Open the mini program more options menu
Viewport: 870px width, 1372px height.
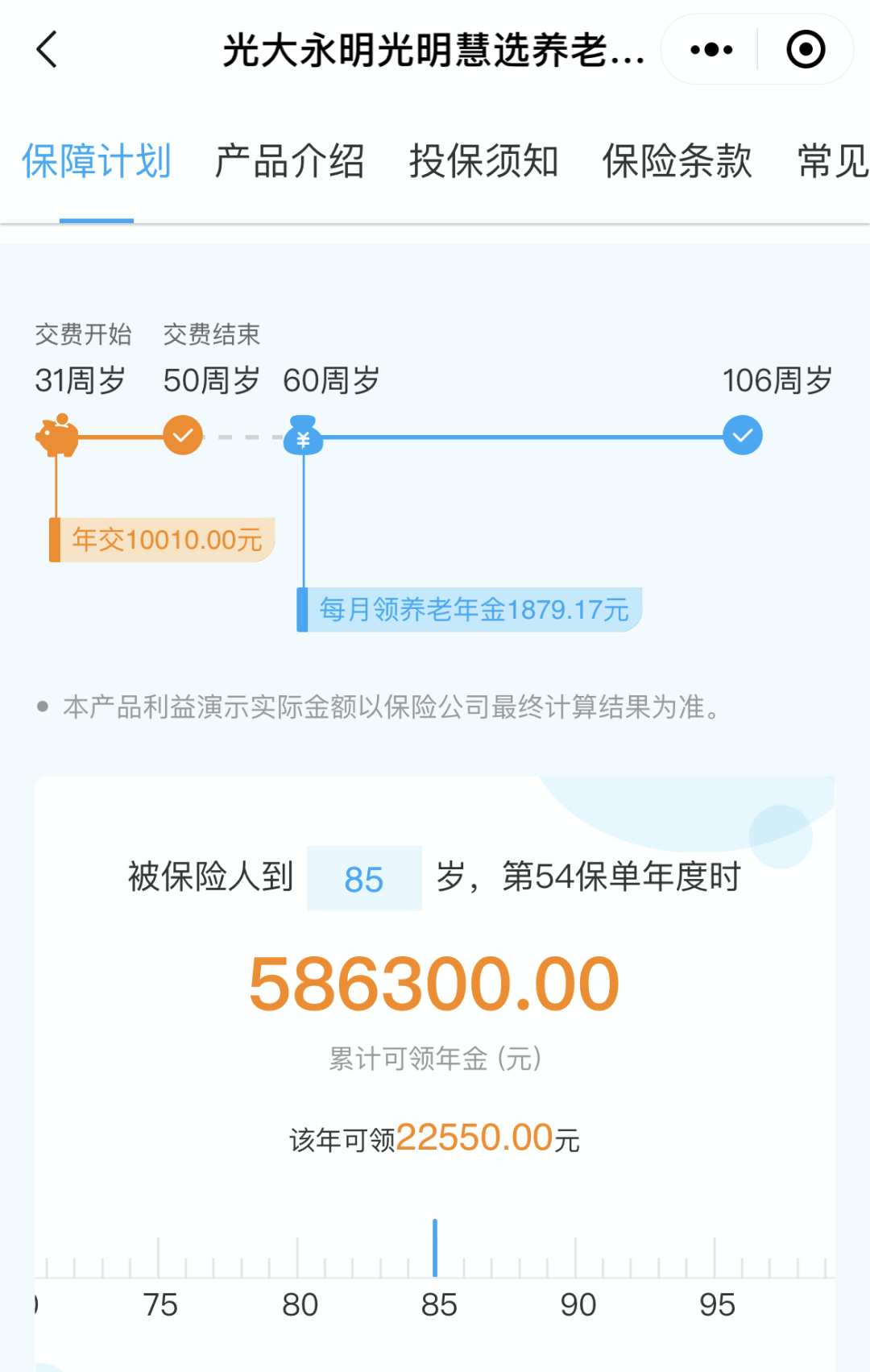point(711,50)
